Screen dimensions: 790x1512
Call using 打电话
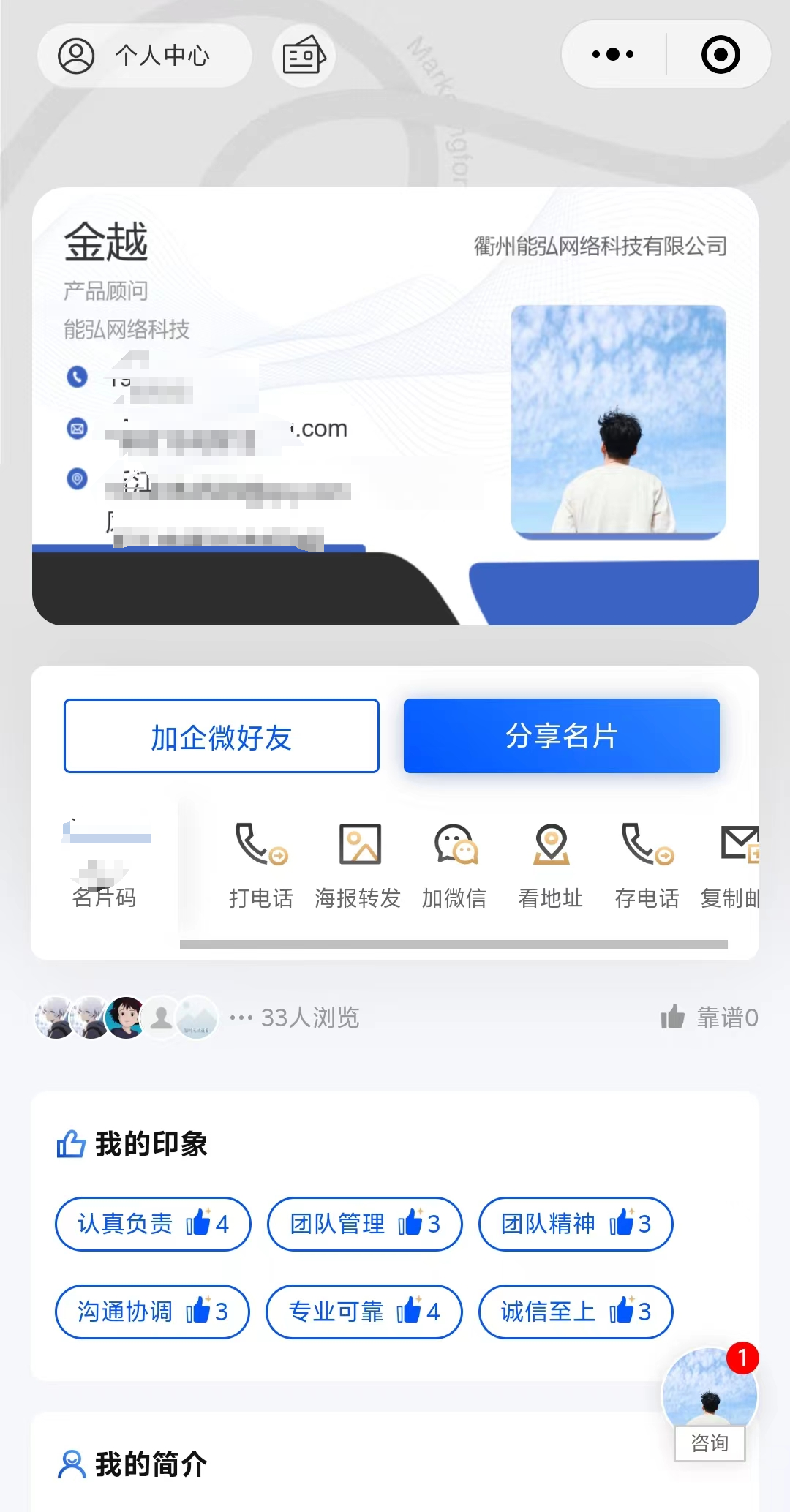(x=260, y=865)
